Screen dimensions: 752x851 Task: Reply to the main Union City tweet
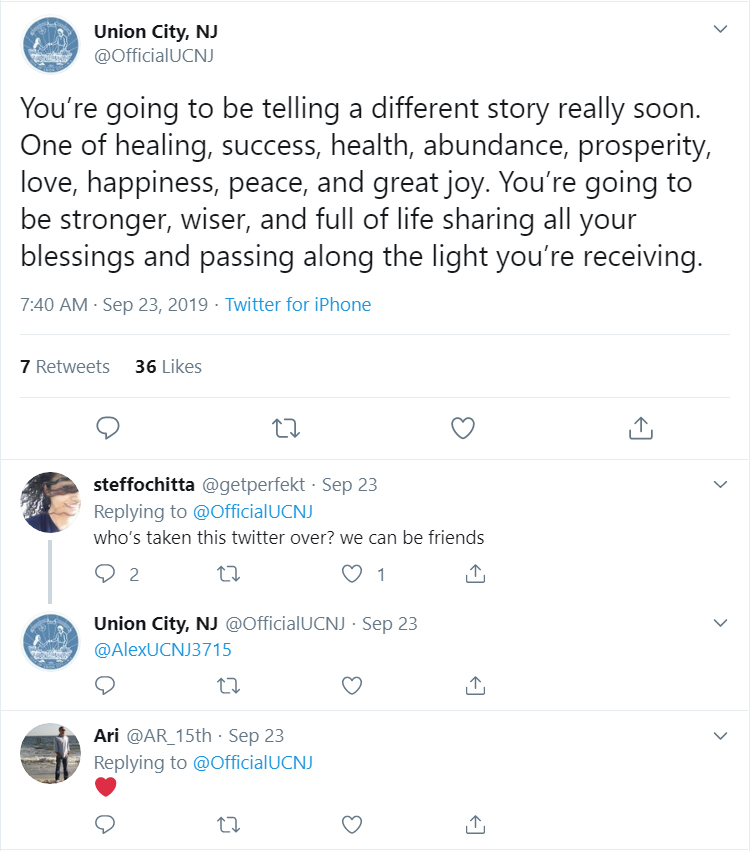pos(108,427)
